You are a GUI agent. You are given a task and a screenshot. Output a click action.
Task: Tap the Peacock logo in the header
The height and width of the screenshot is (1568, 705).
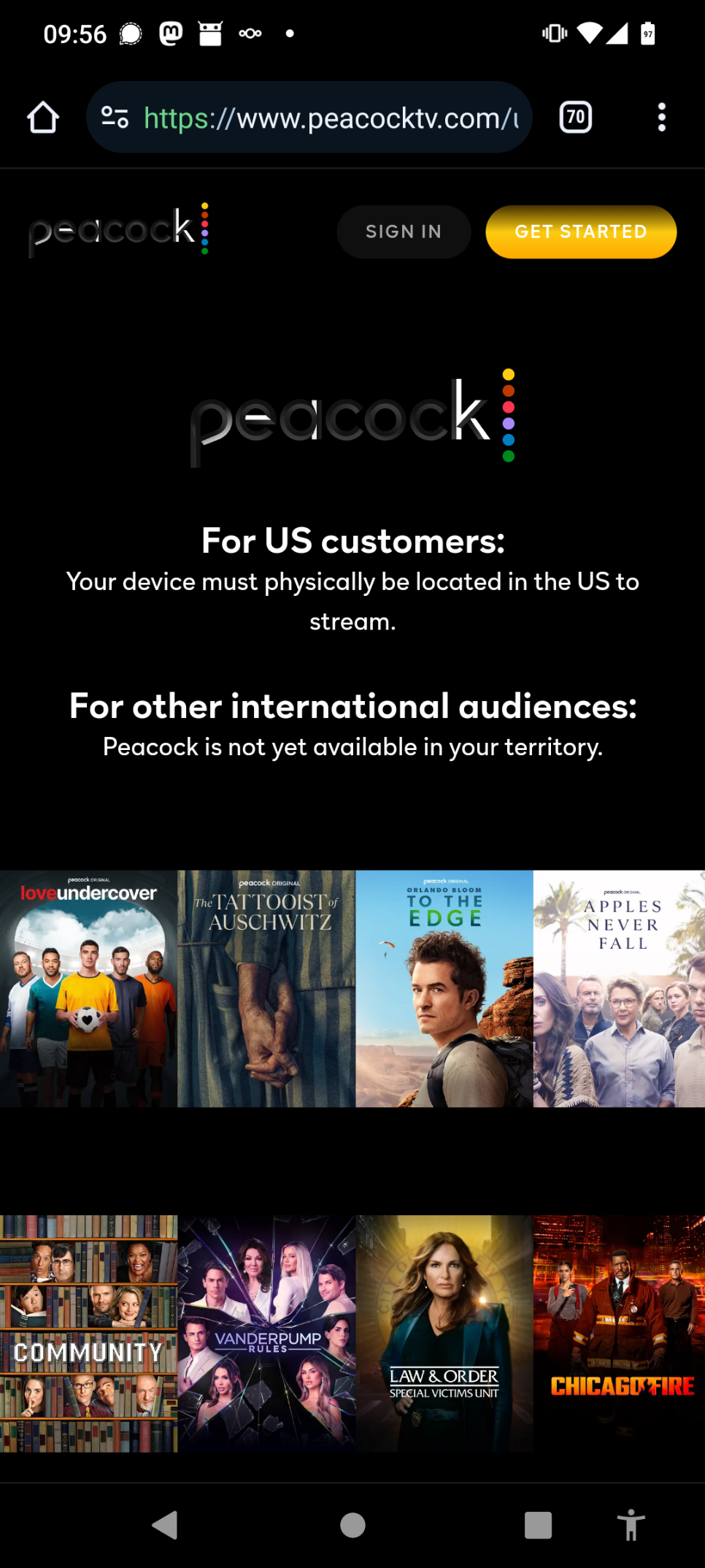(x=118, y=230)
